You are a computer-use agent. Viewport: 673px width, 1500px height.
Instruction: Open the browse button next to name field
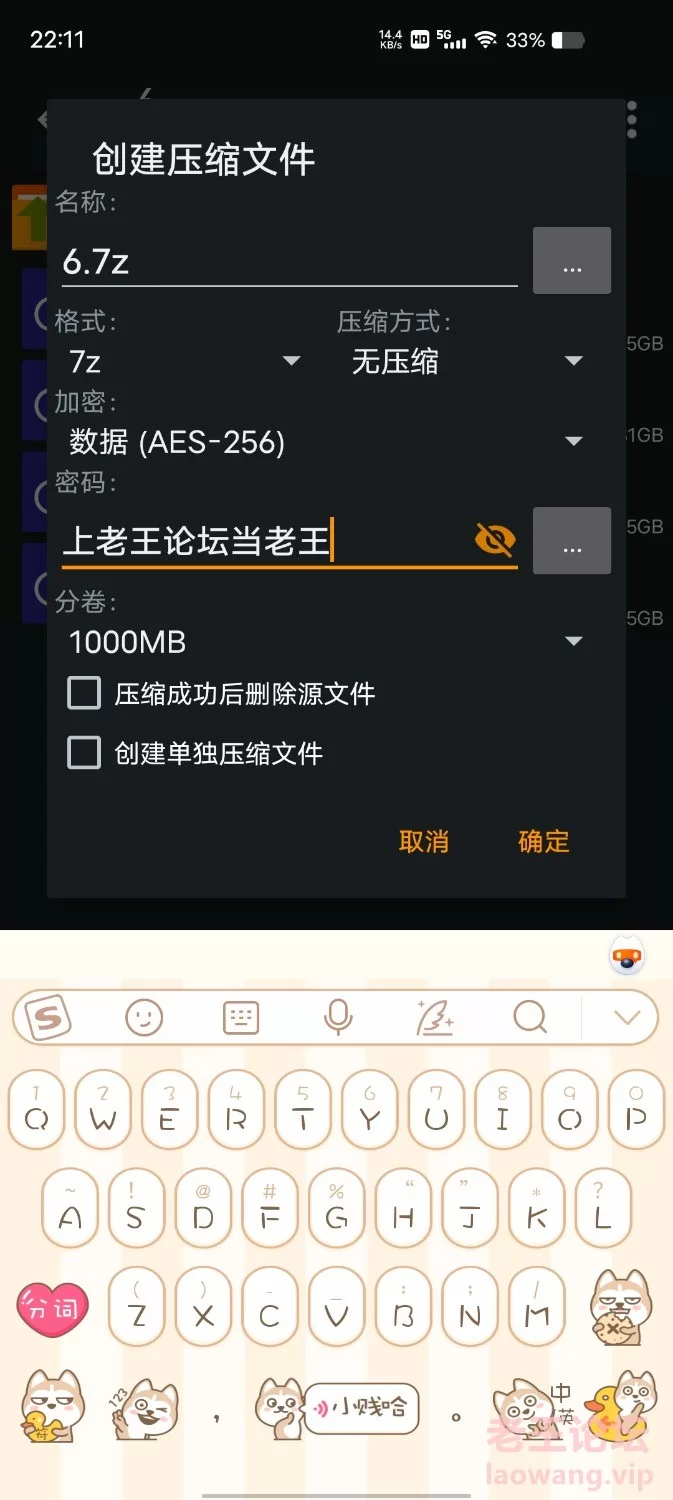click(x=571, y=261)
